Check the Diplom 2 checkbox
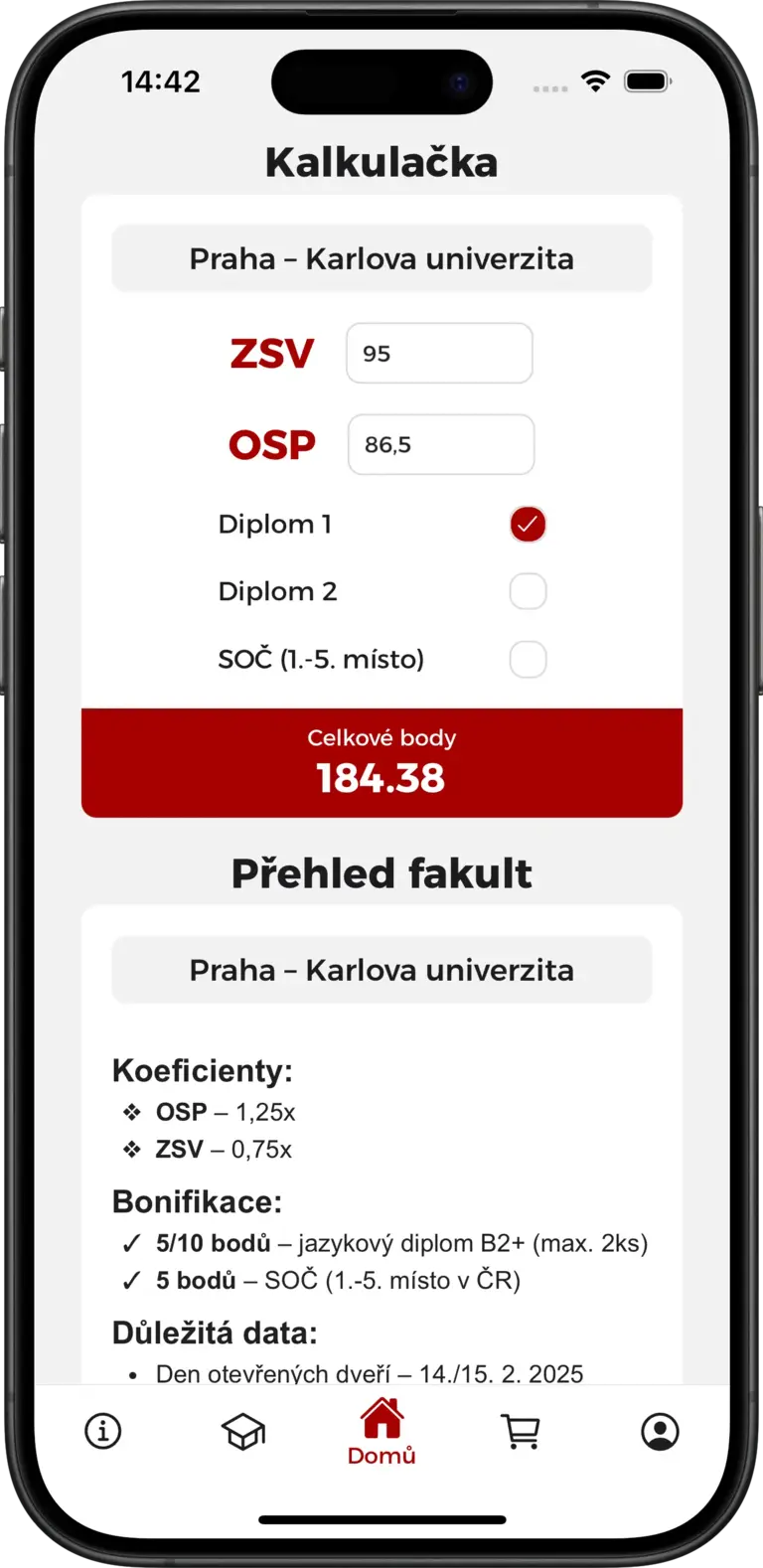 (528, 591)
